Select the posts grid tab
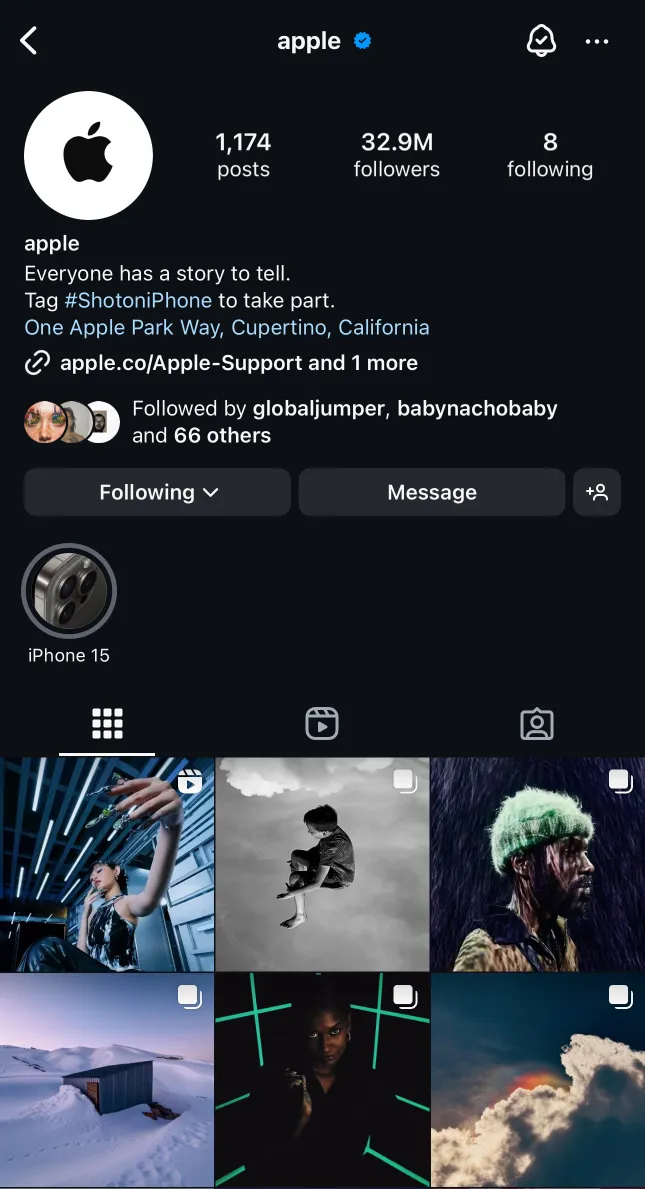Image resolution: width=645 pixels, height=1189 pixels. (107, 723)
